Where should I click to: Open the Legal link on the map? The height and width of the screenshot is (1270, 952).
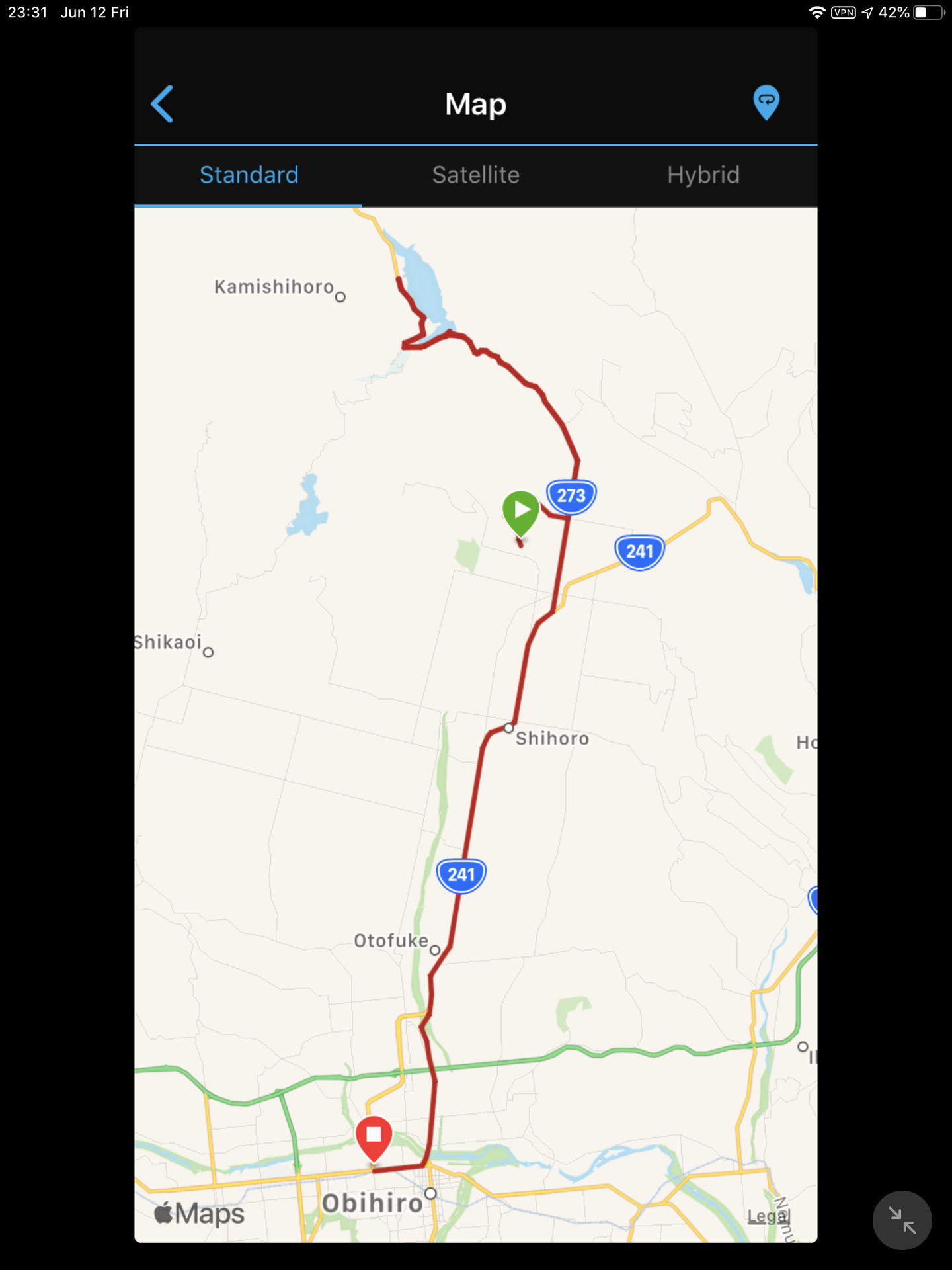coord(768,1216)
